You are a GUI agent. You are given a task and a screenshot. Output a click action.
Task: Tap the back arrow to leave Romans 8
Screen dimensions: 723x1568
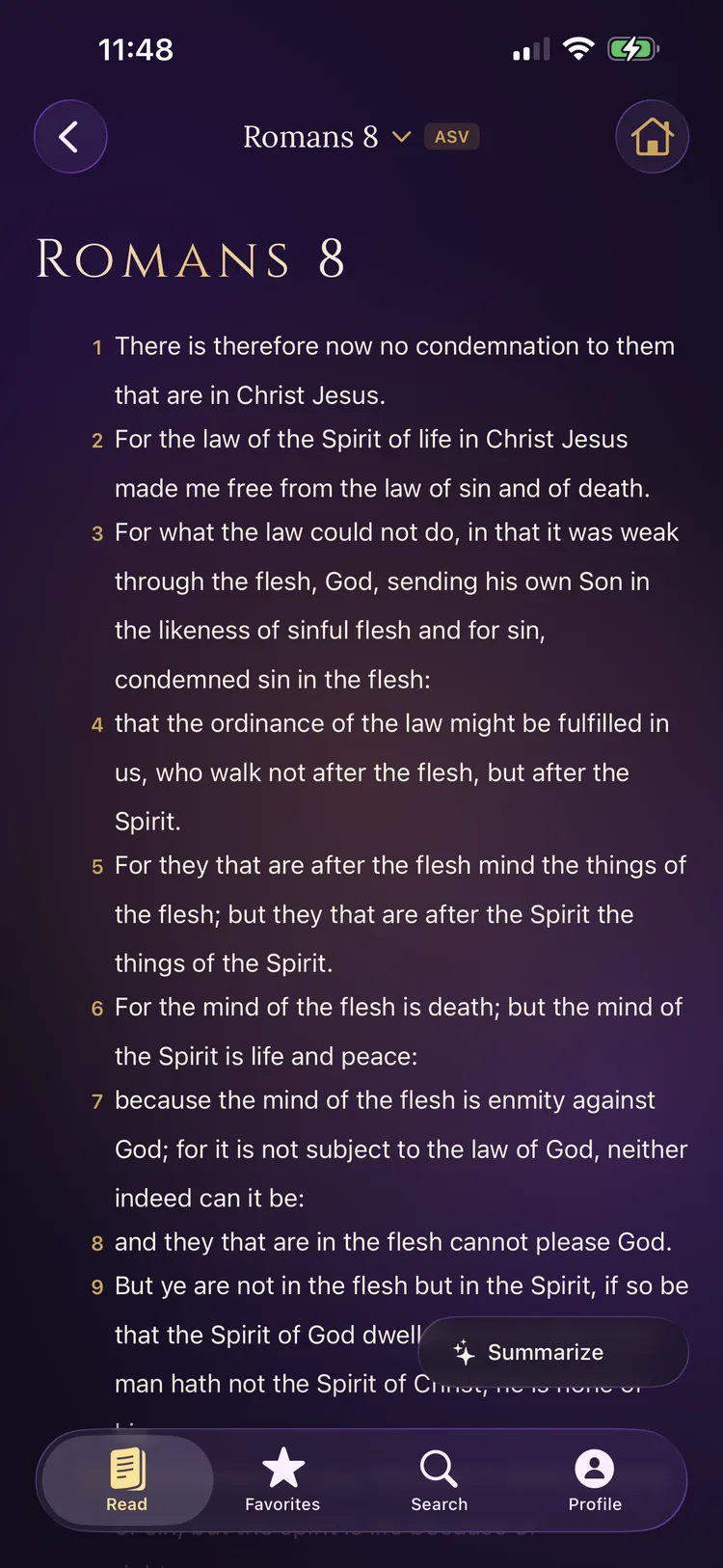coord(69,136)
